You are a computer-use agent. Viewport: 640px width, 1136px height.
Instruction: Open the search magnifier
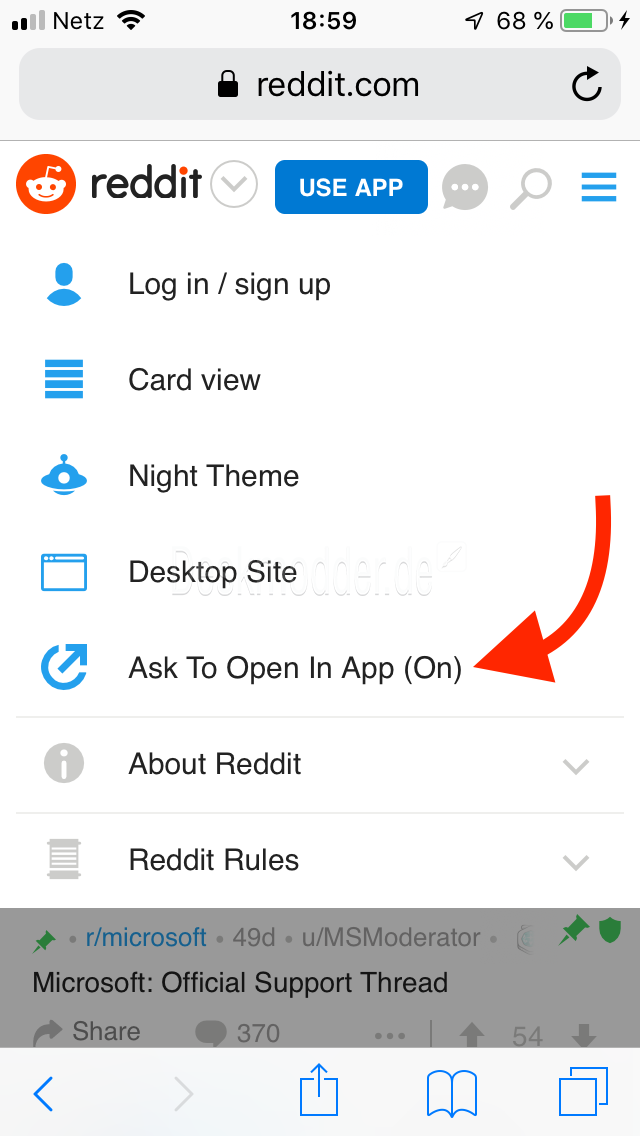pos(531,188)
